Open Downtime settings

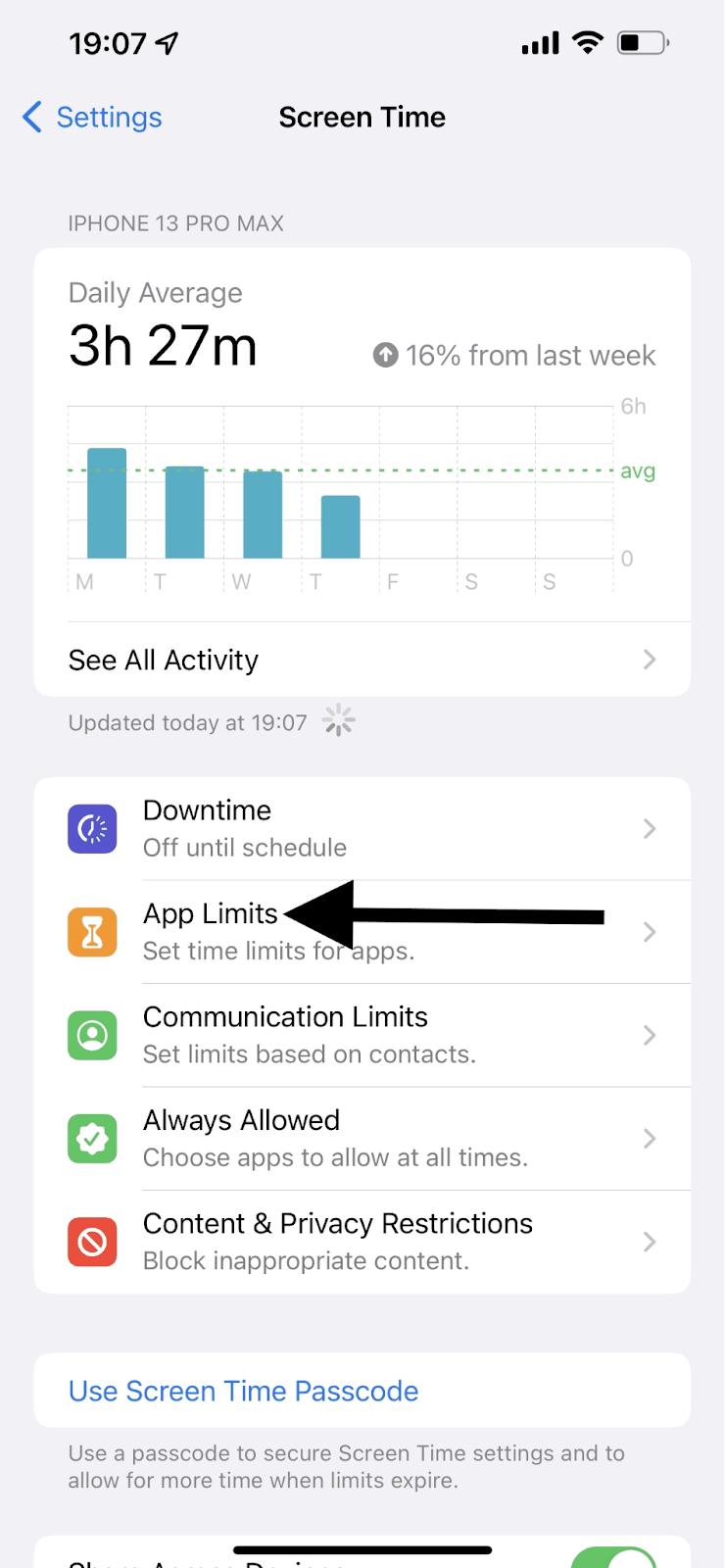(362, 829)
